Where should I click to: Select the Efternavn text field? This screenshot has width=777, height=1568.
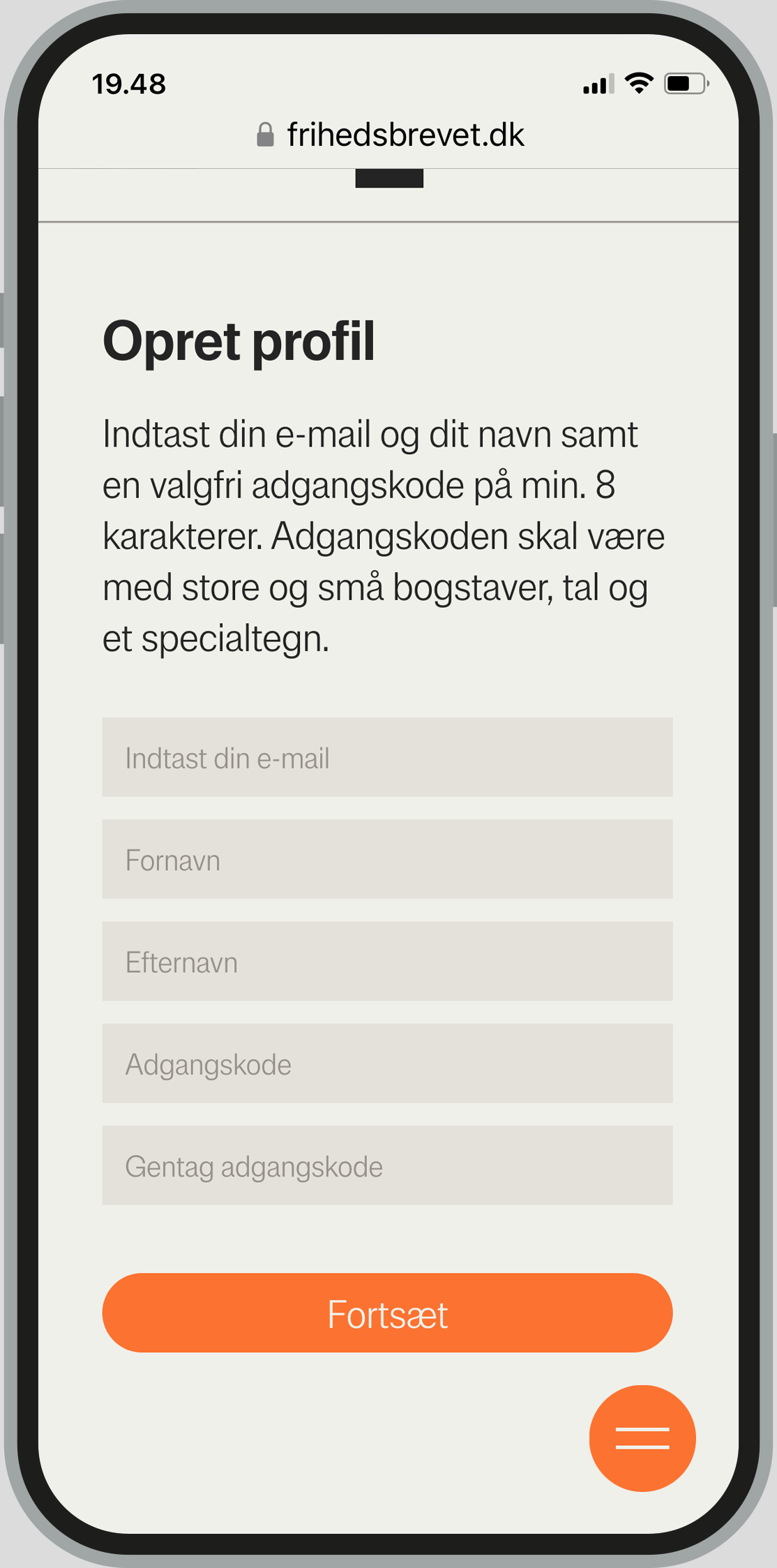[387, 961]
